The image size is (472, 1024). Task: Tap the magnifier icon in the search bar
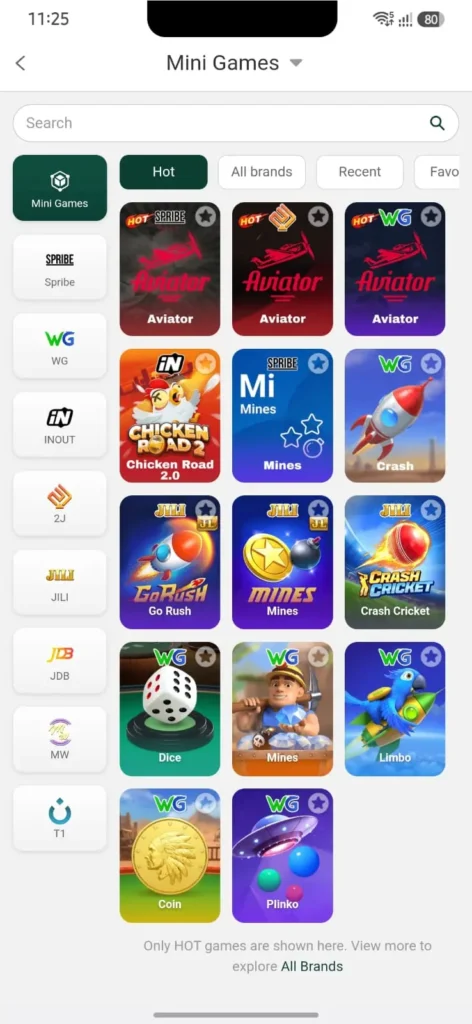[437, 123]
